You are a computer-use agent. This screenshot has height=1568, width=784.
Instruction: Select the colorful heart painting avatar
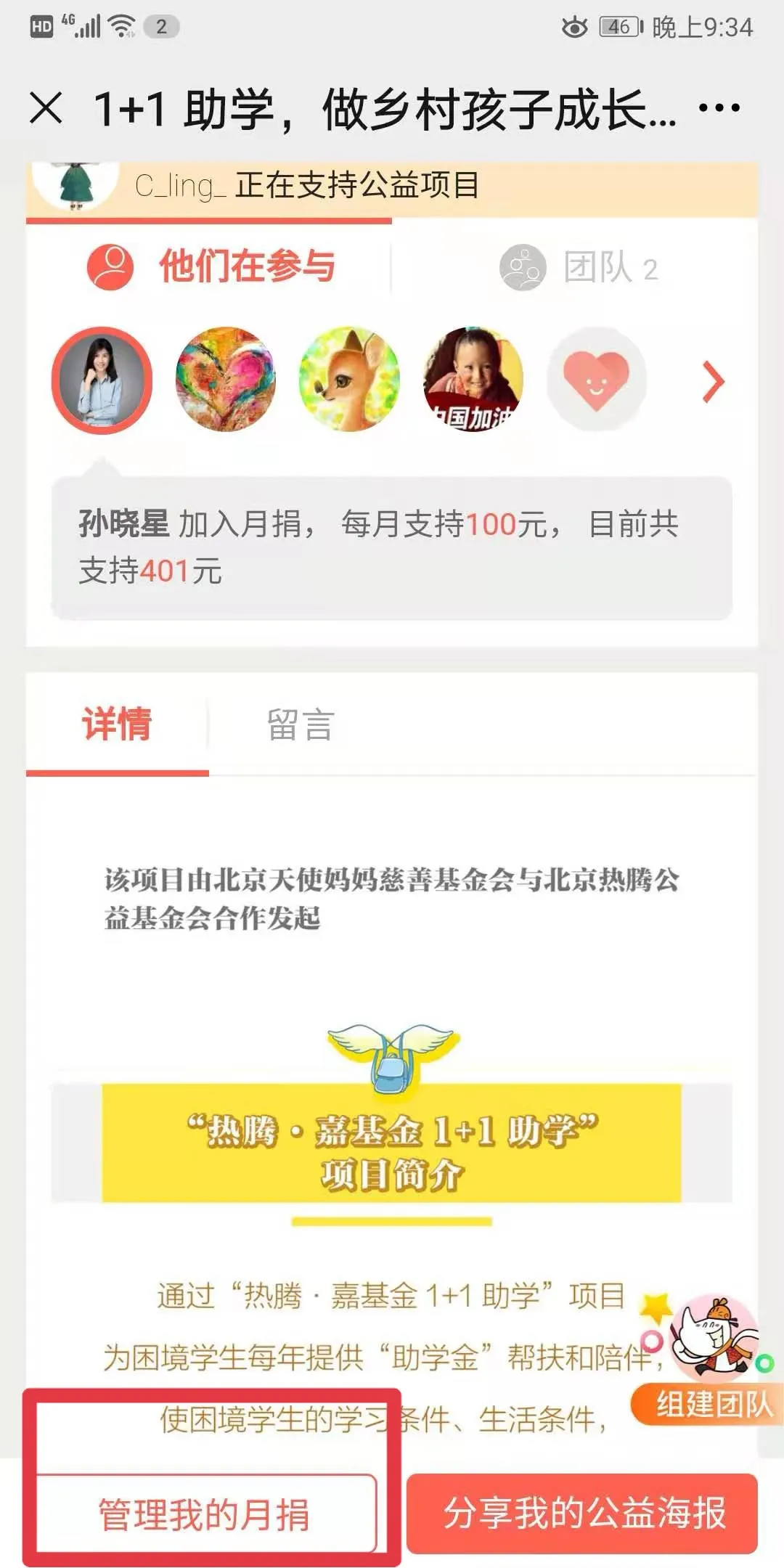(226, 380)
